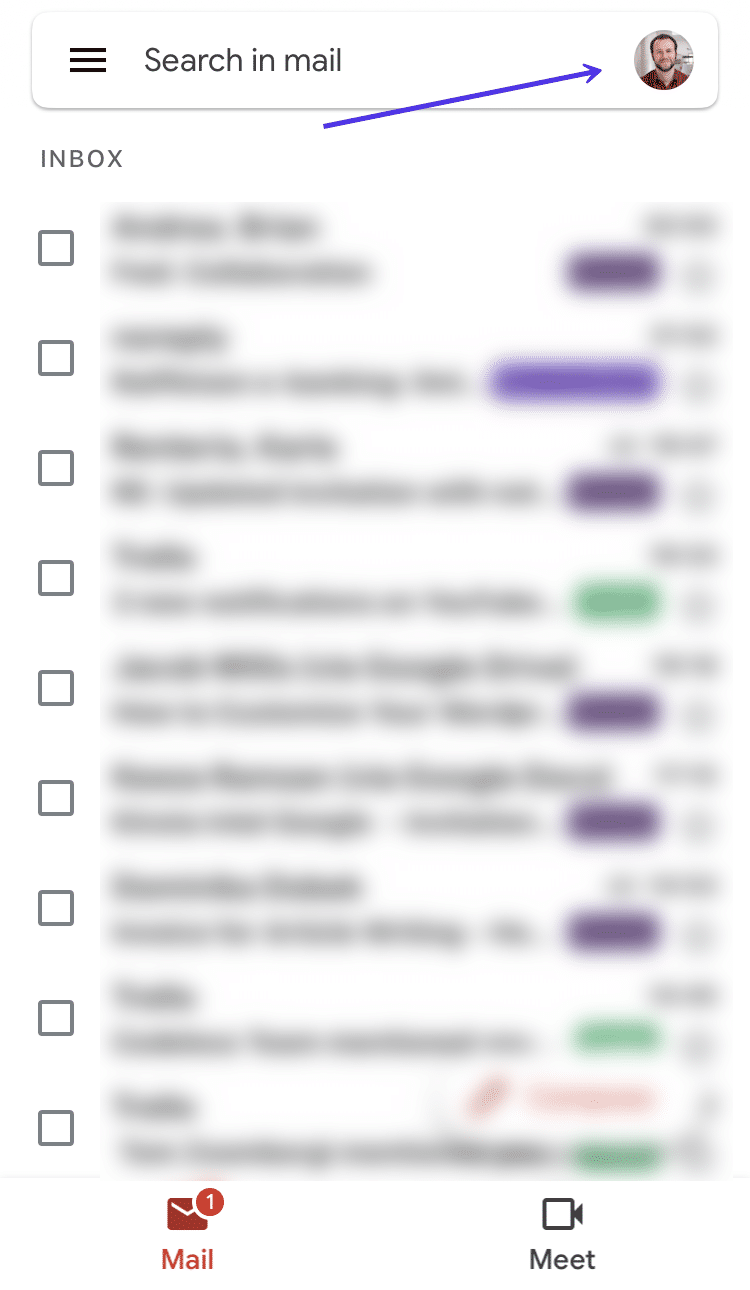
Task: Check the box on the fourth email row
Action: pyautogui.click(x=55, y=578)
